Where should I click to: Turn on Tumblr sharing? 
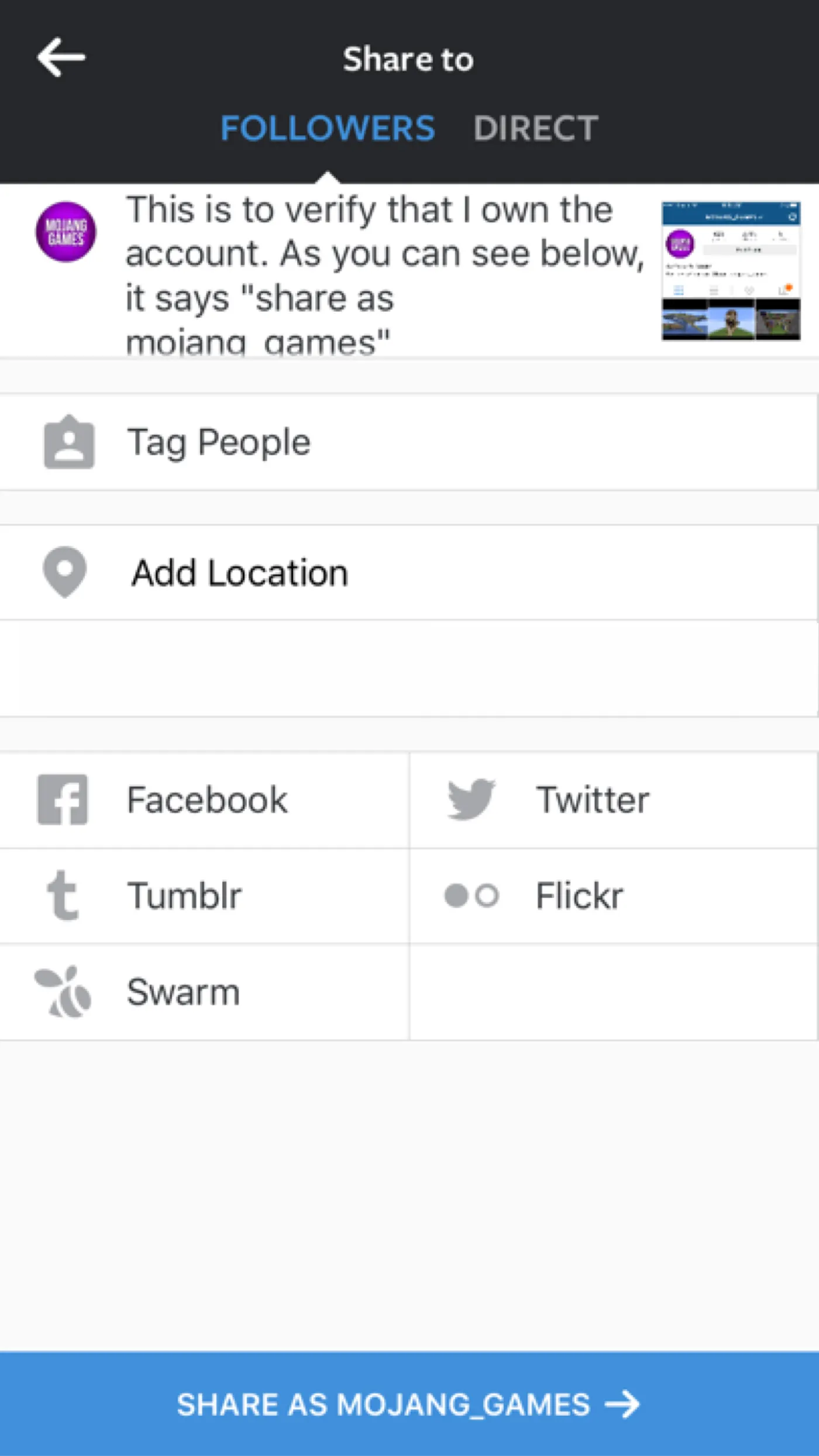tap(205, 896)
